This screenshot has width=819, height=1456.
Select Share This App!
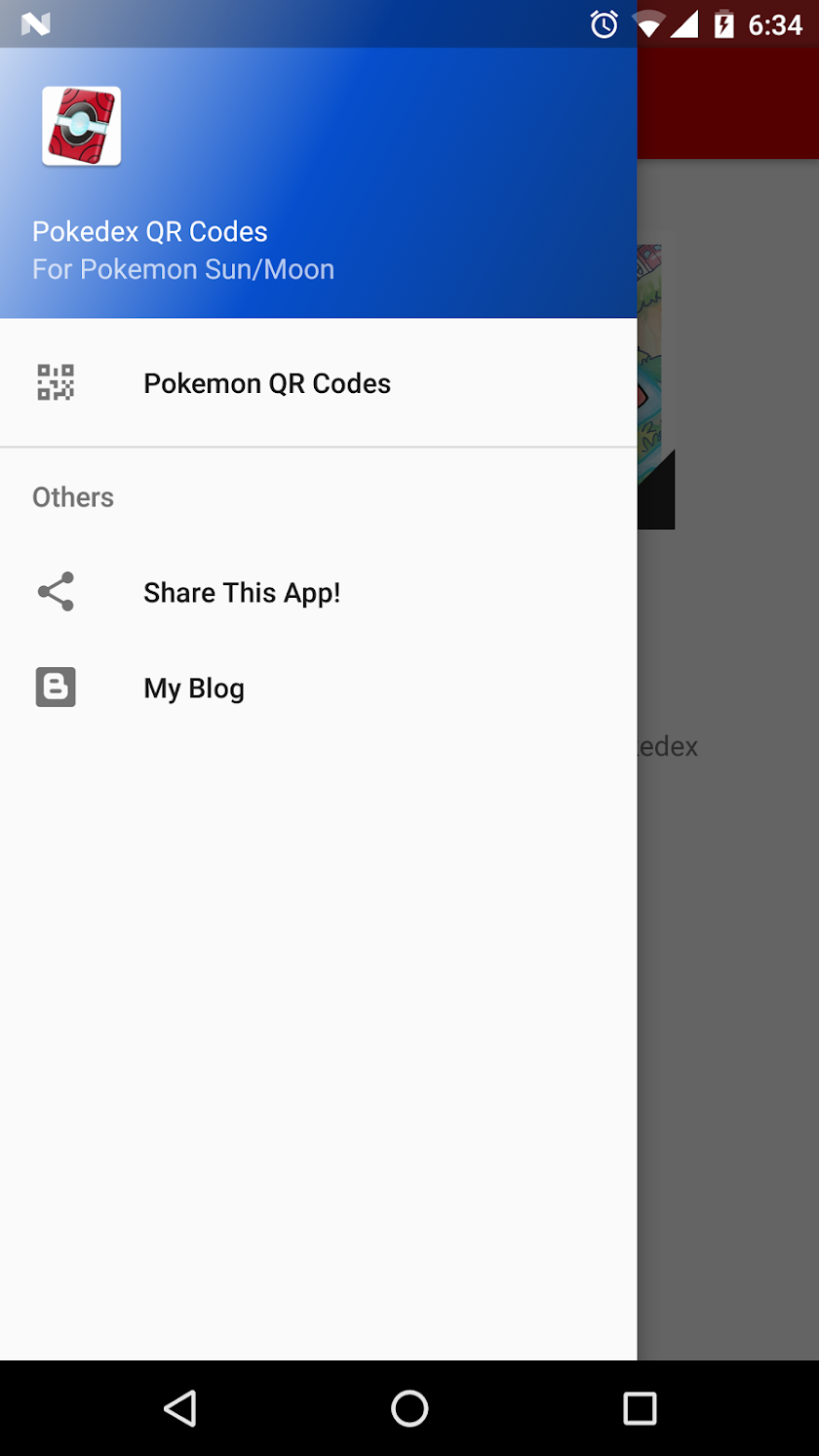[x=242, y=592]
